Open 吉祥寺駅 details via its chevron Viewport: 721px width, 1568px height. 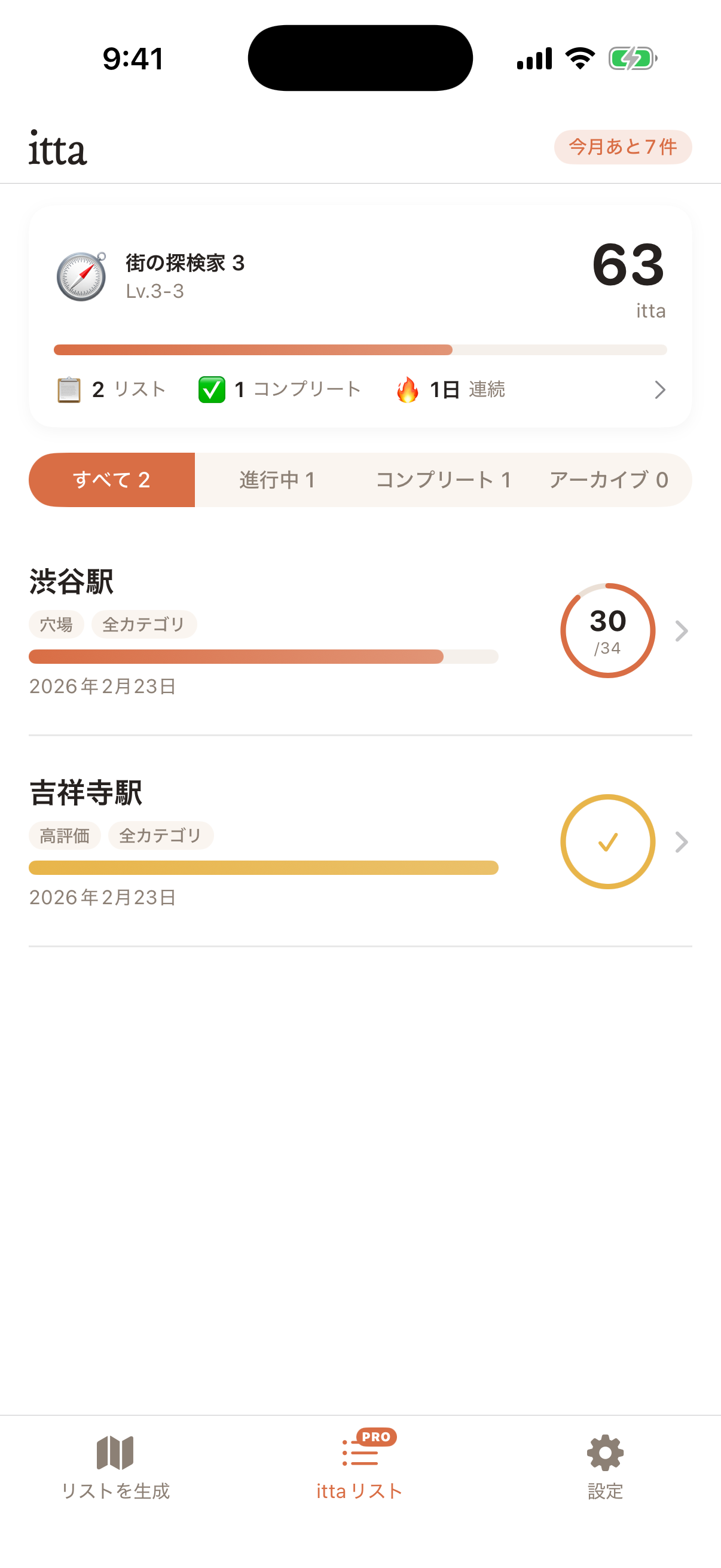coord(681,842)
